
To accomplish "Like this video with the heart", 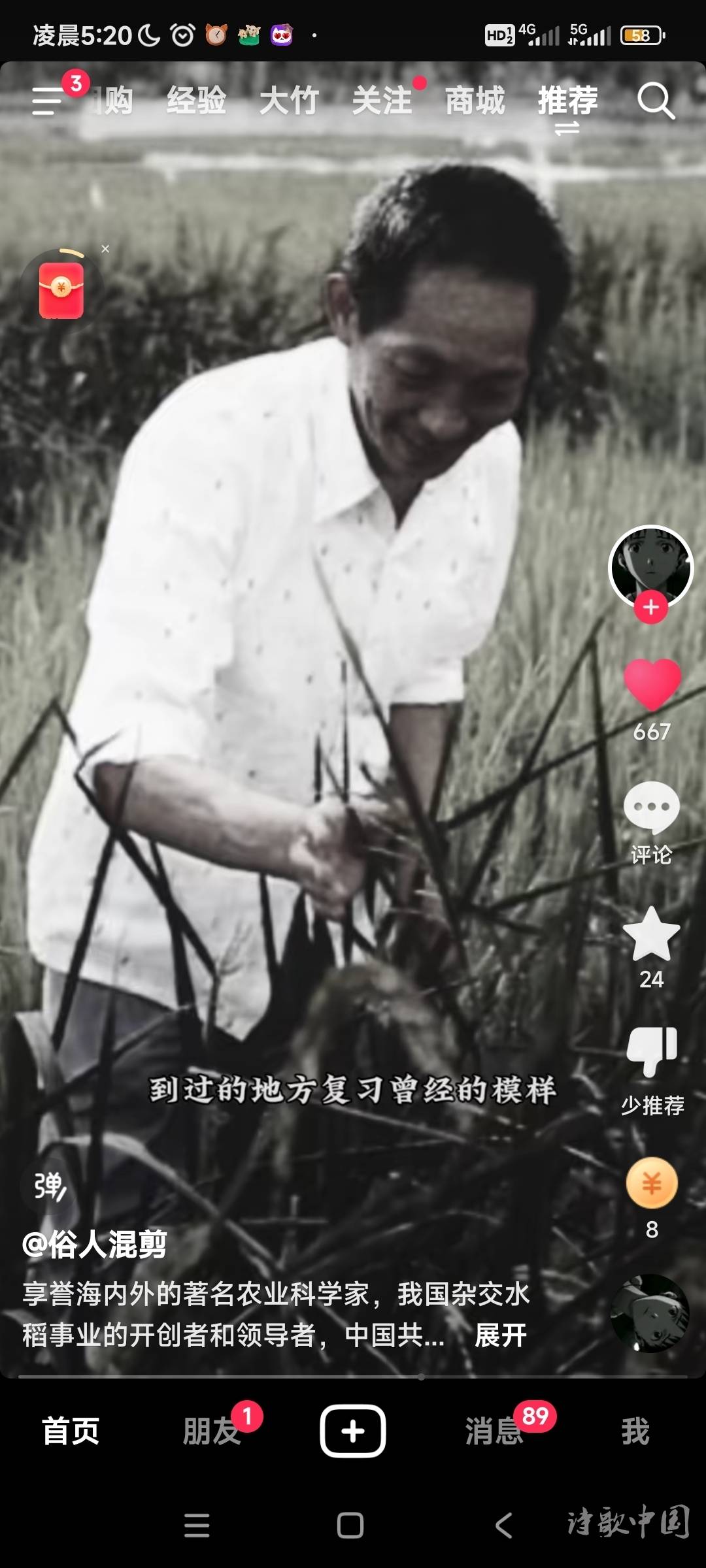I will pyautogui.click(x=652, y=684).
